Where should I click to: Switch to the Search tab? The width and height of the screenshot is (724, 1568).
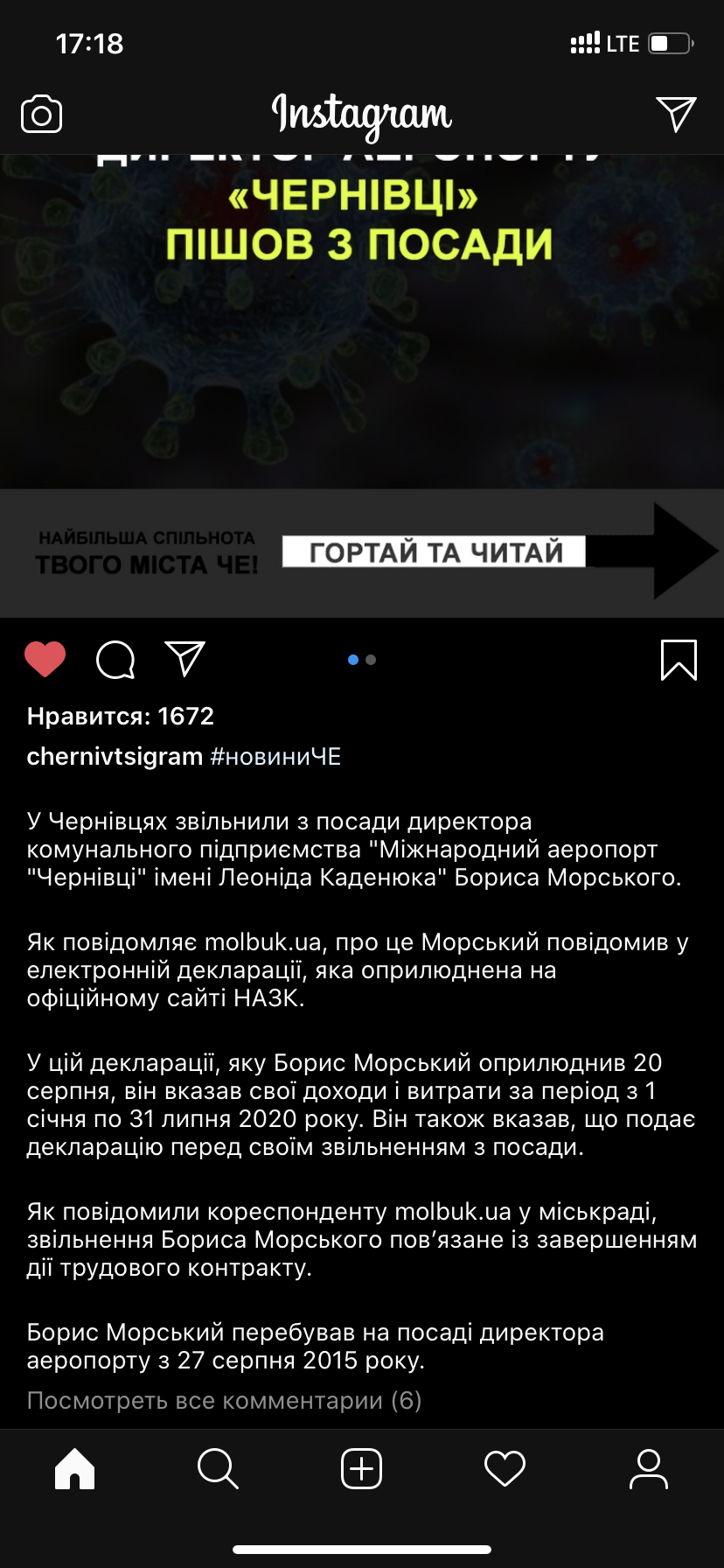coord(218,1468)
